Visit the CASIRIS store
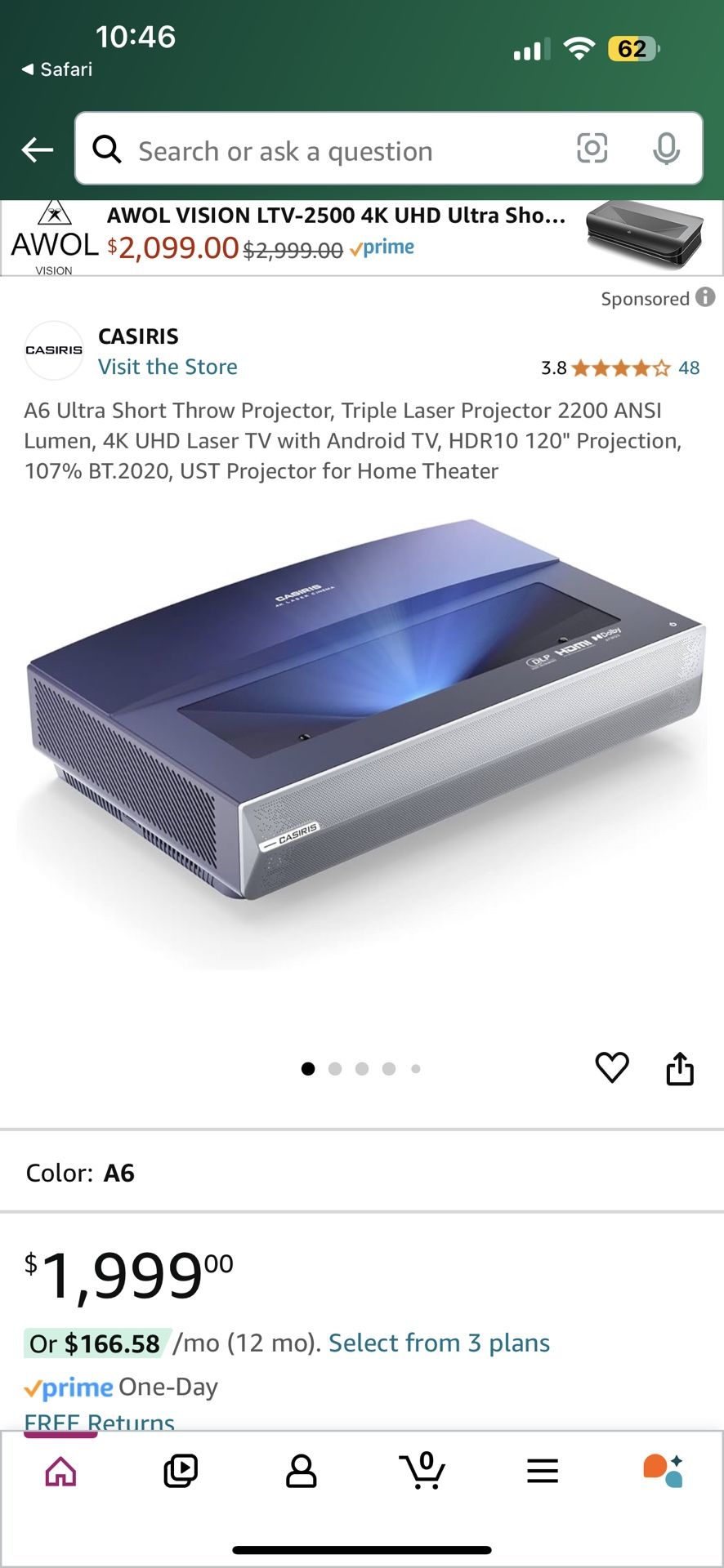This screenshot has height=1568, width=724. pos(168,367)
